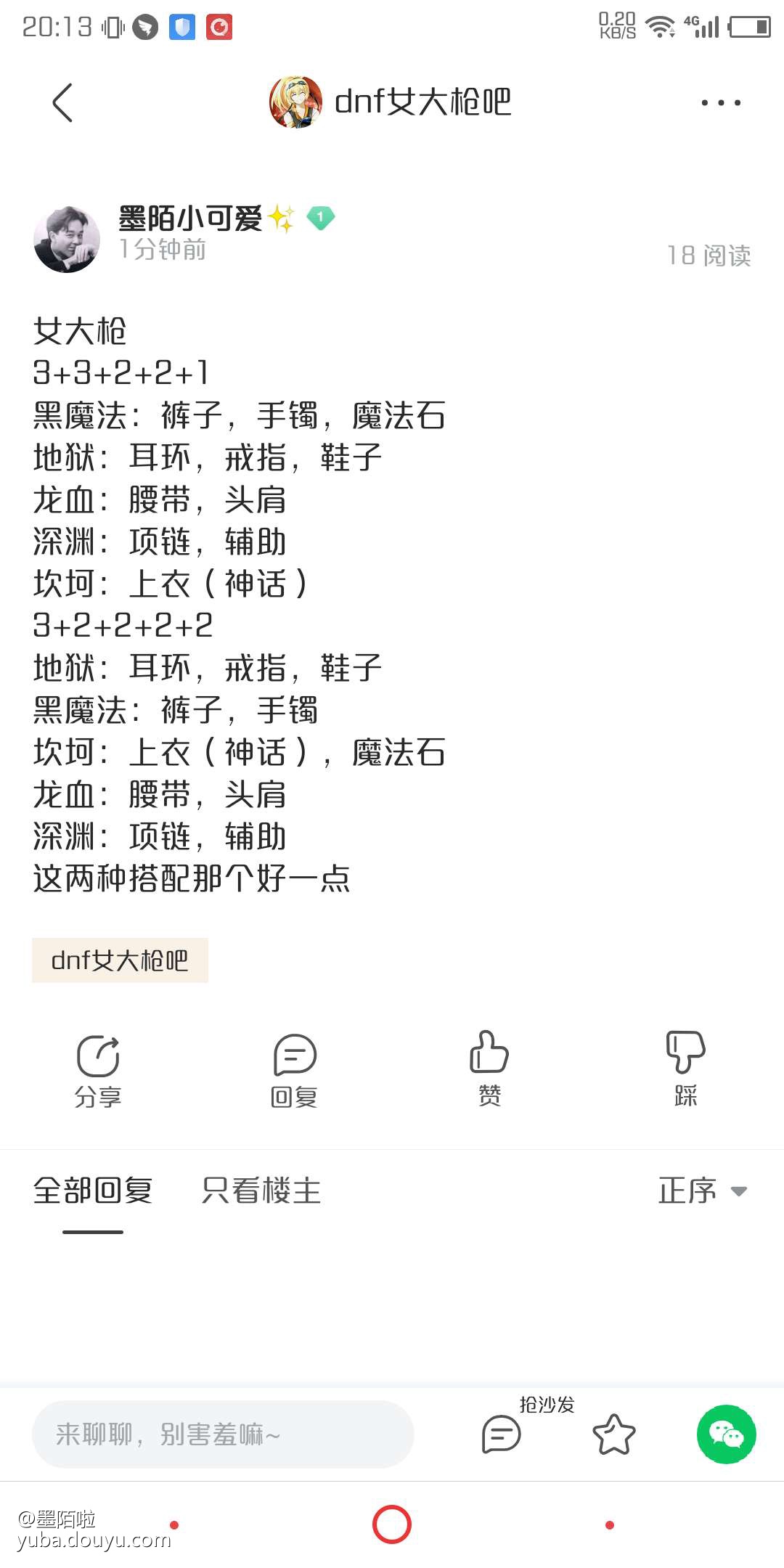View 墨陌小可爱's profile avatar
The image size is (784, 1568).
67,240
